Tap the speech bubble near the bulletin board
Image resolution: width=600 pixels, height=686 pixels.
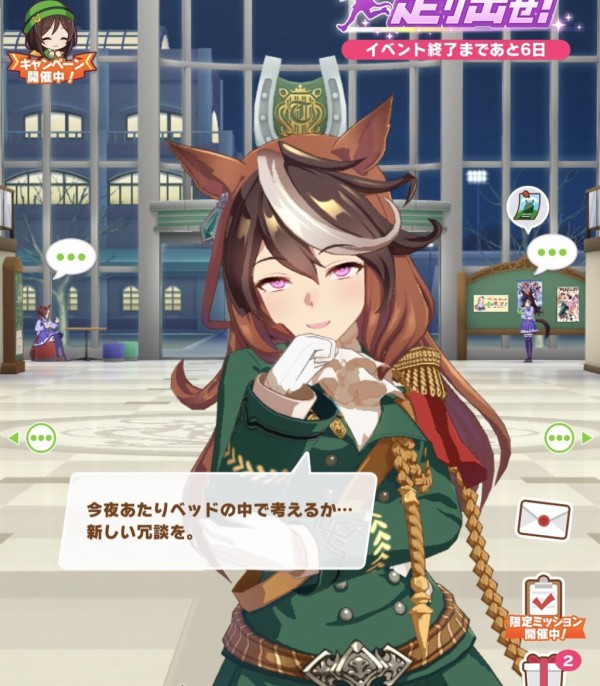tap(551, 254)
